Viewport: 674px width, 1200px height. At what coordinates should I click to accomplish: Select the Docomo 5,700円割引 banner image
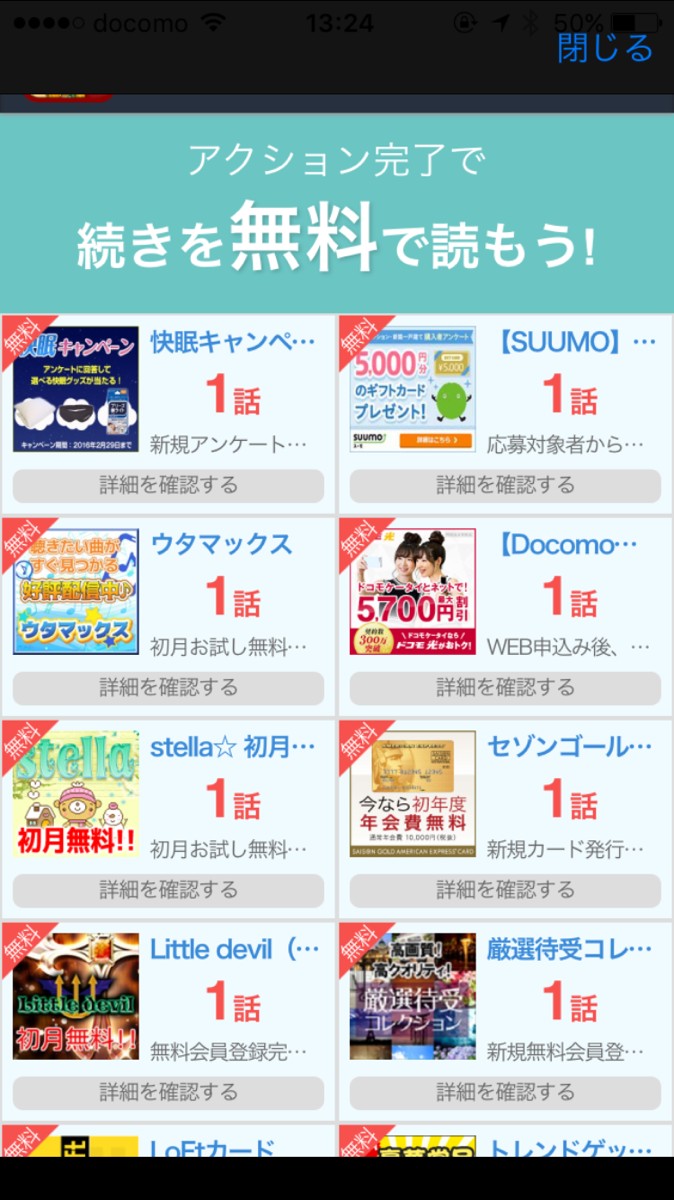412,592
